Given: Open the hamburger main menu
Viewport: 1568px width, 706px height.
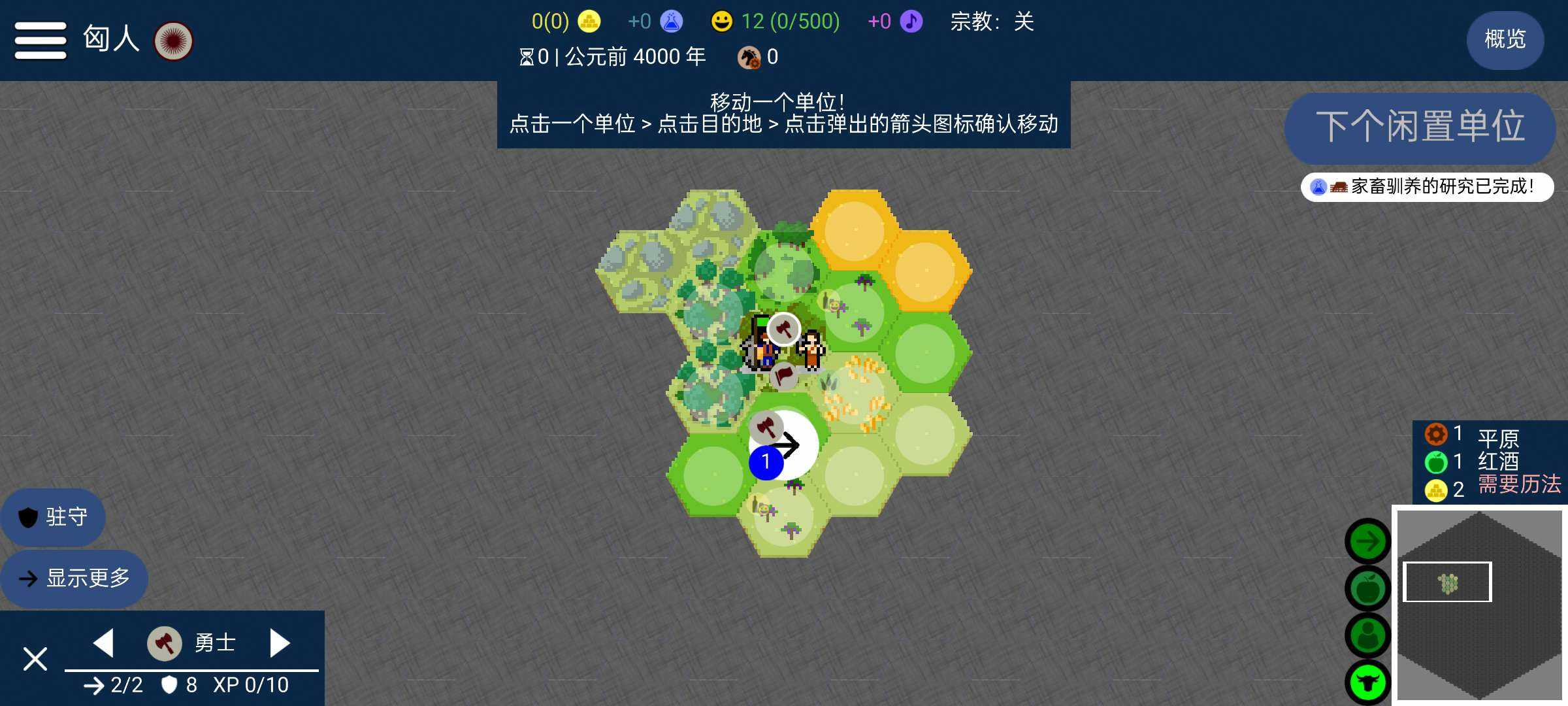Looking at the screenshot, I should click(x=41, y=41).
